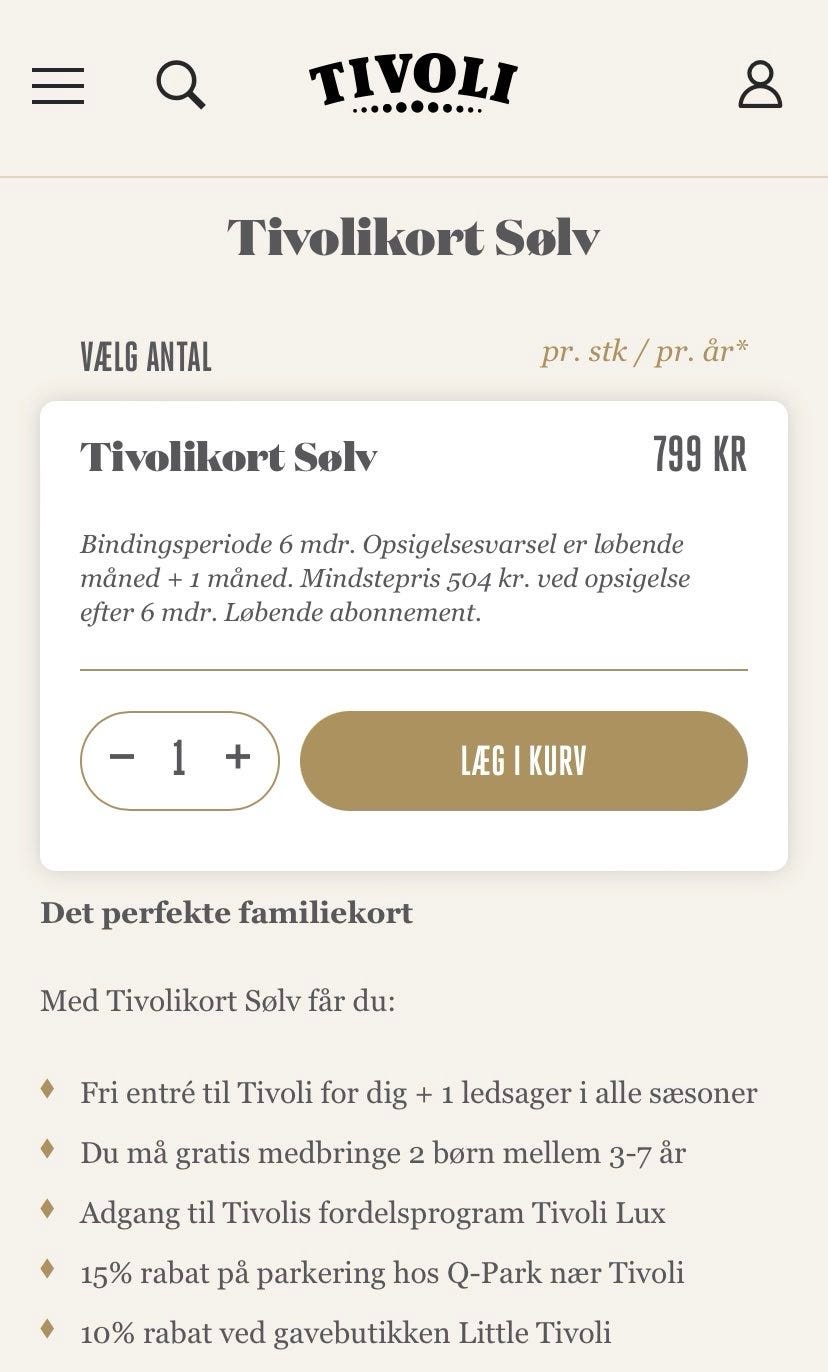Click the VÆLG ANTAL label

[x=146, y=356]
